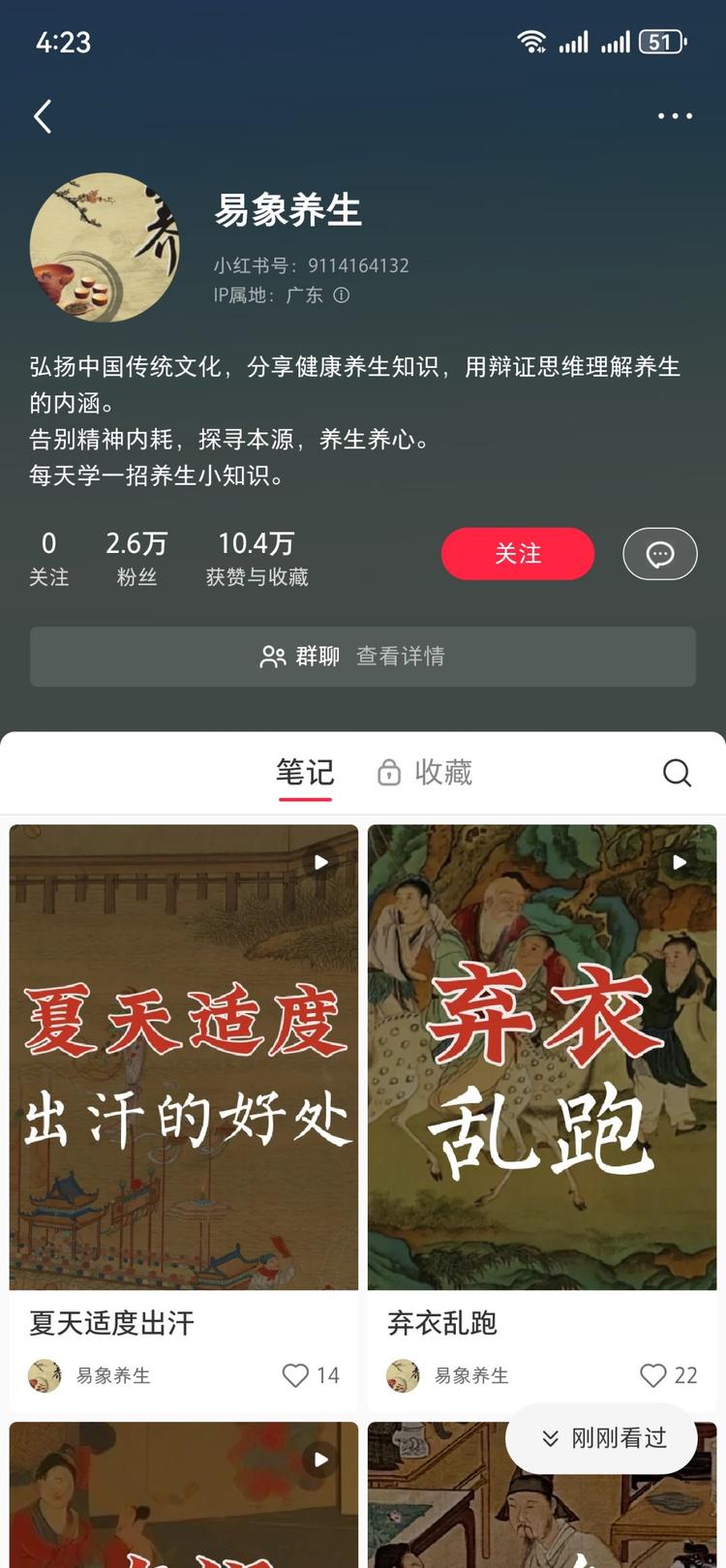Tap the back arrow to leave profile

43,116
